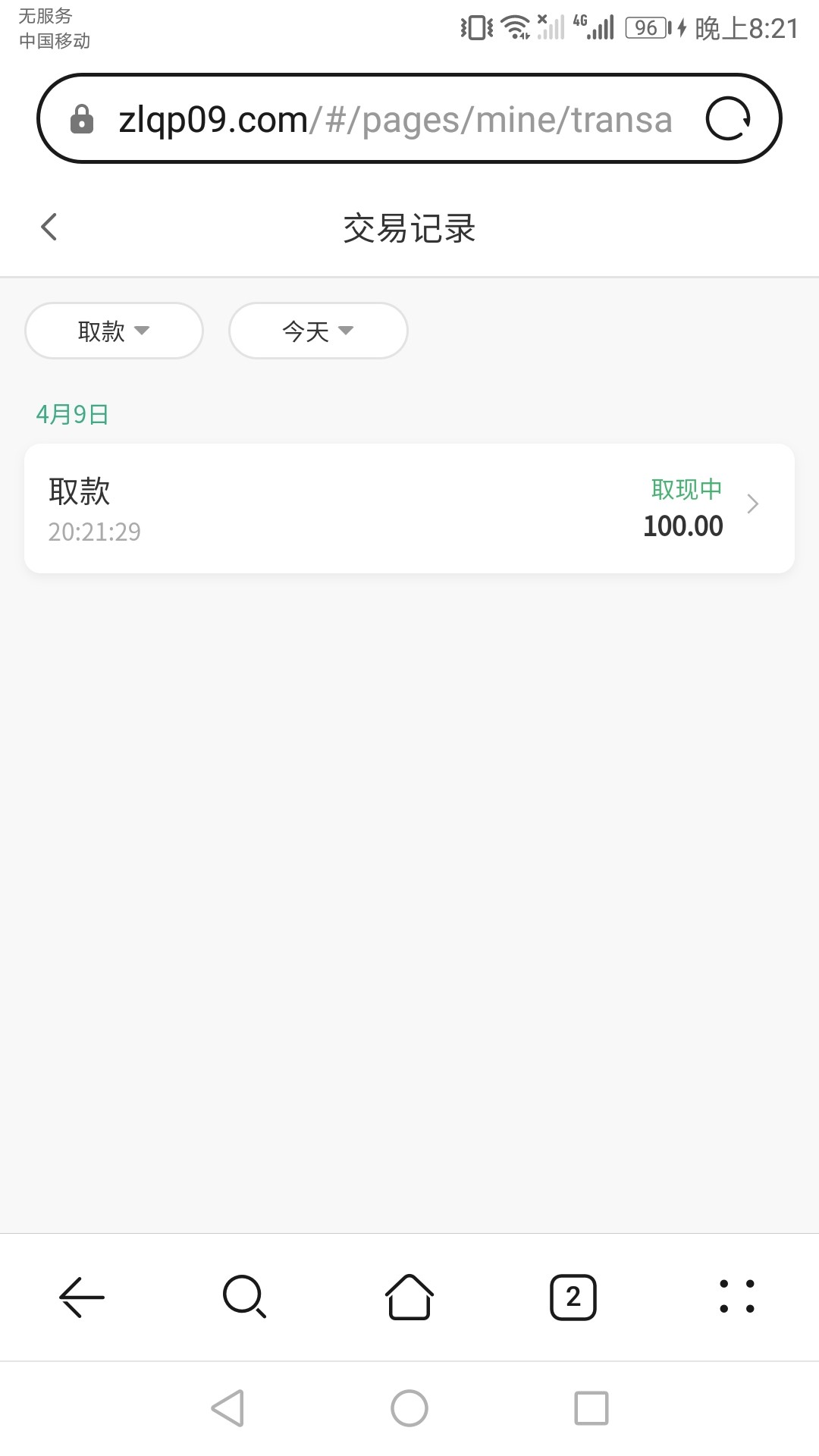Open the 取款 100.00 transaction record

[x=409, y=508]
